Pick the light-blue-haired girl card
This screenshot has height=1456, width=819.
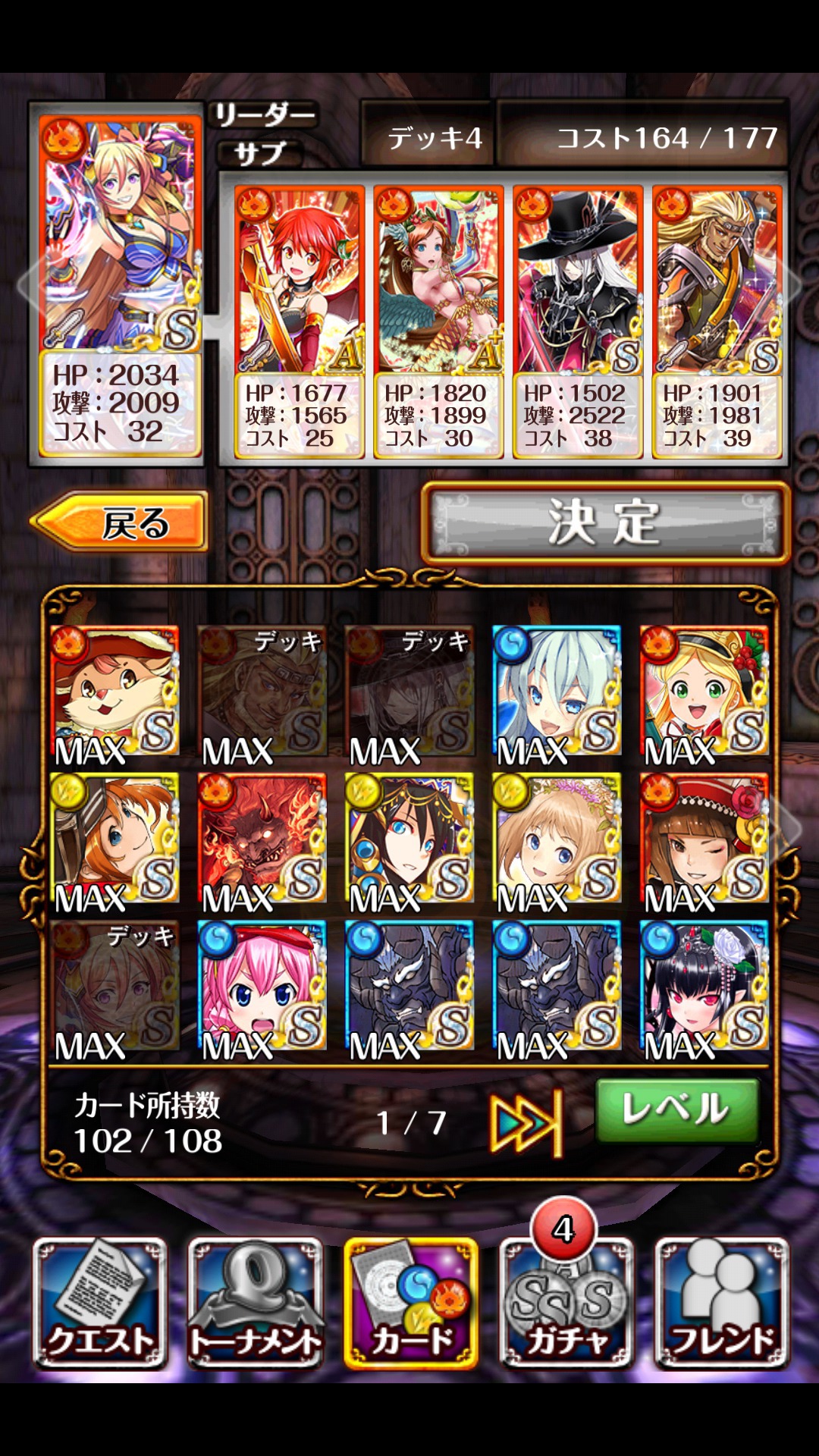(x=557, y=692)
